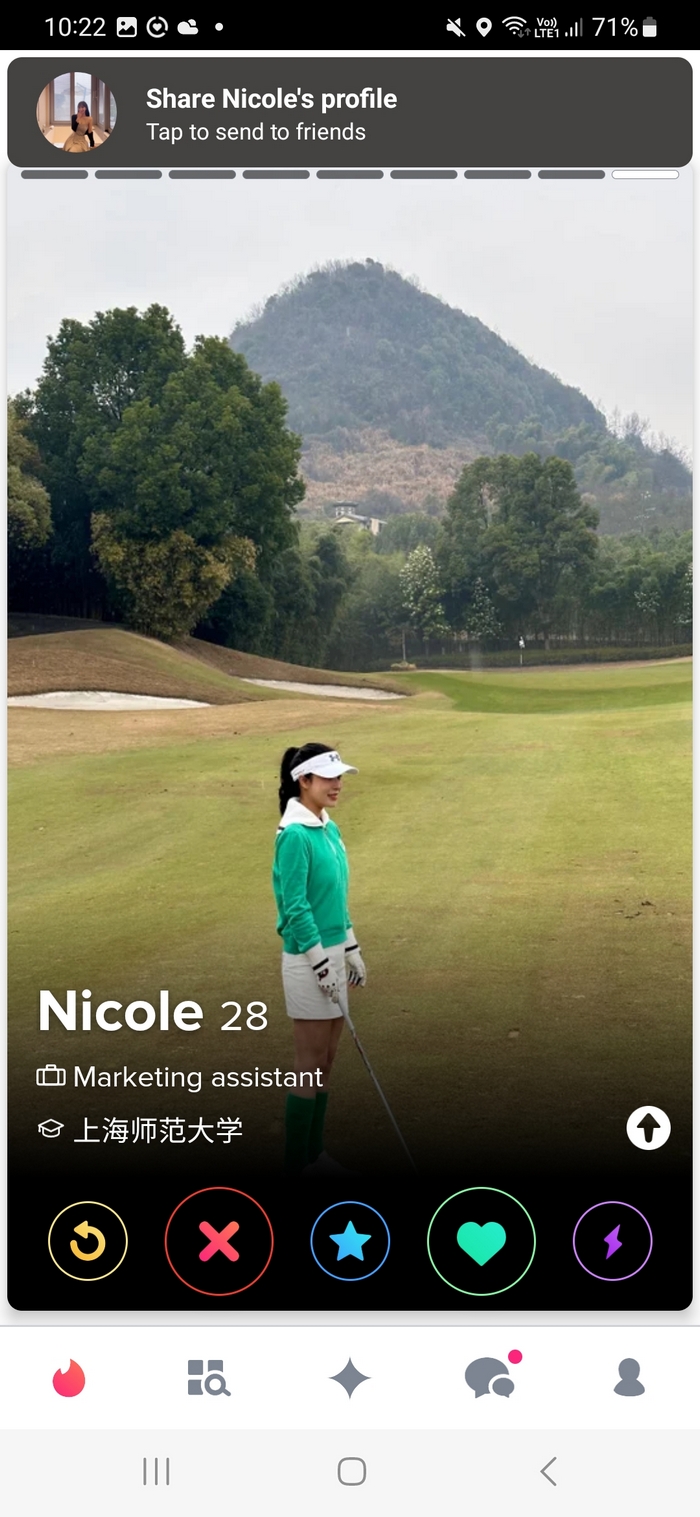Screen dimensions: 700x1517
Task: Rewind the last swipe
Action: pyautogui.click(x=88, y=1241)
